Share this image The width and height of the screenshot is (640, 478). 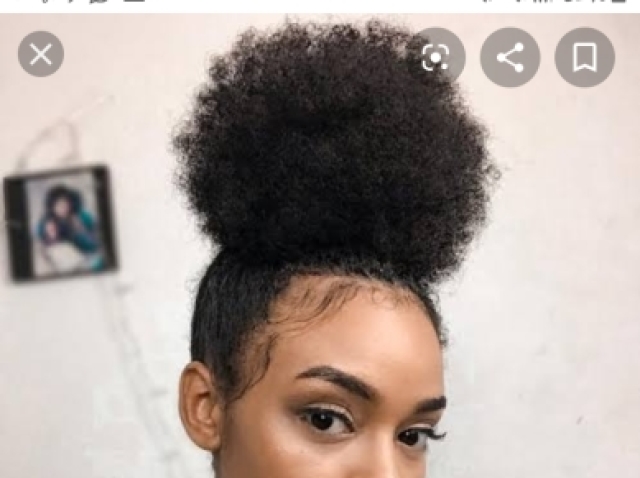coord(510,58)
